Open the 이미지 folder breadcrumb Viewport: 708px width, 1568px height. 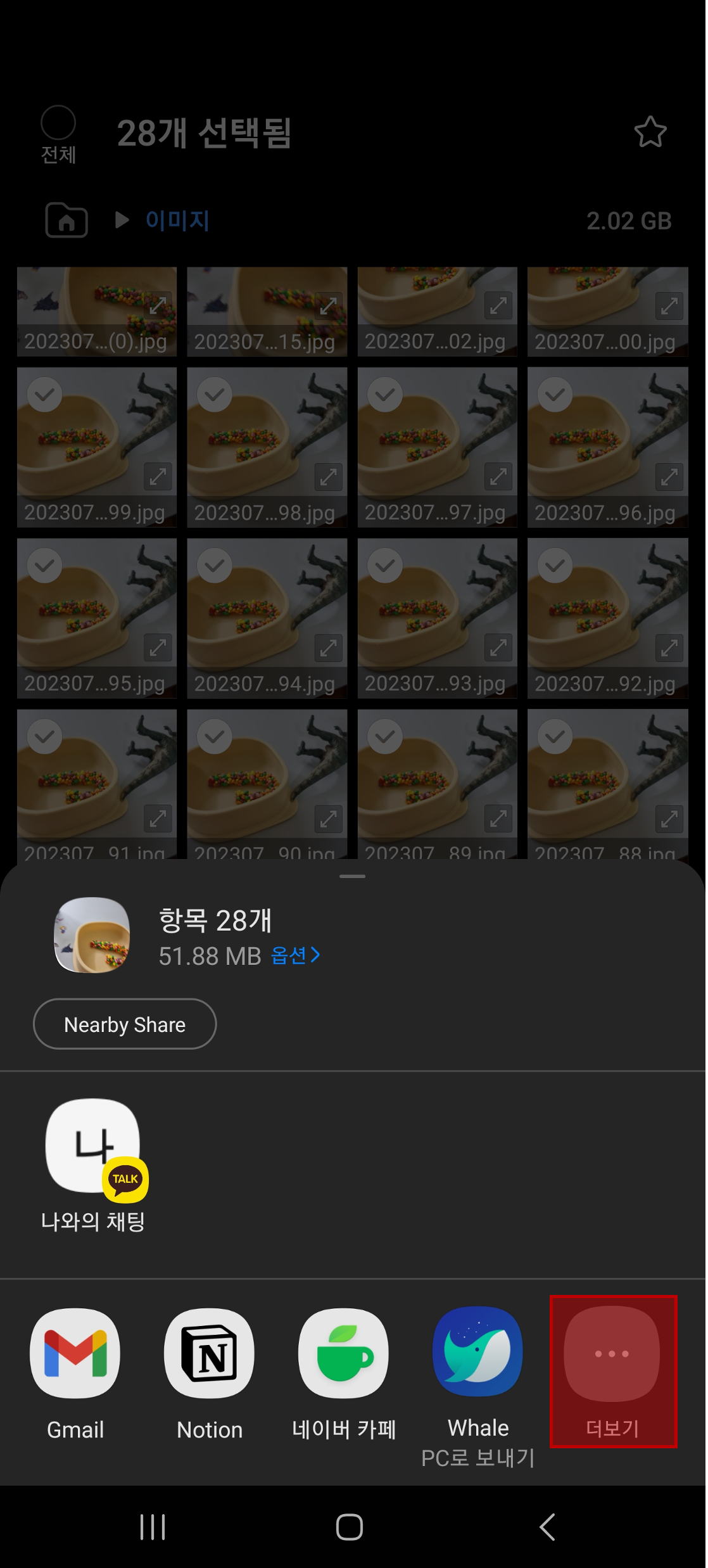click(x=178, y=220)
